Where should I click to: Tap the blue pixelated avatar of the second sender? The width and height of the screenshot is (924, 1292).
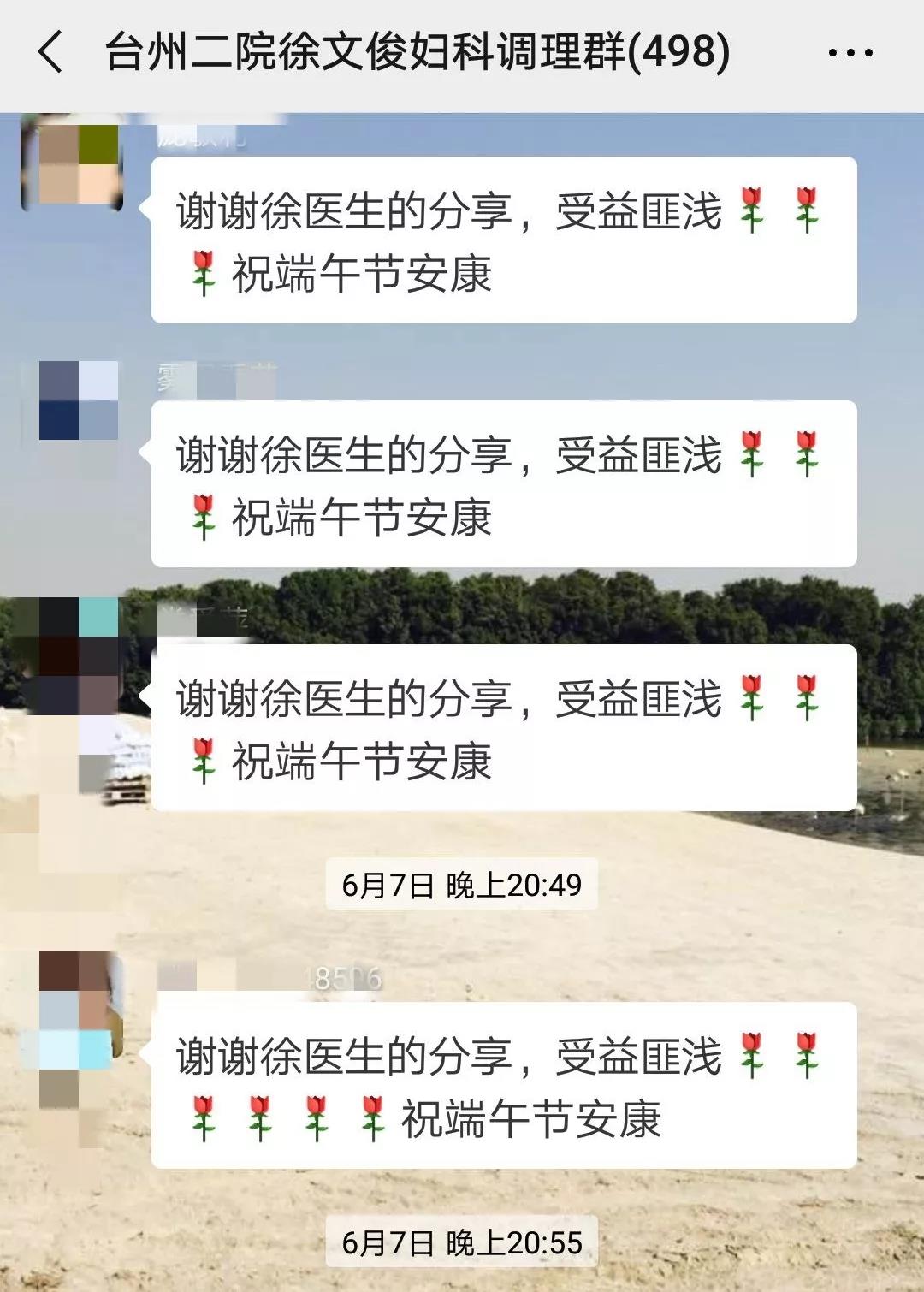pyautogui.click(x=78, y=400)
